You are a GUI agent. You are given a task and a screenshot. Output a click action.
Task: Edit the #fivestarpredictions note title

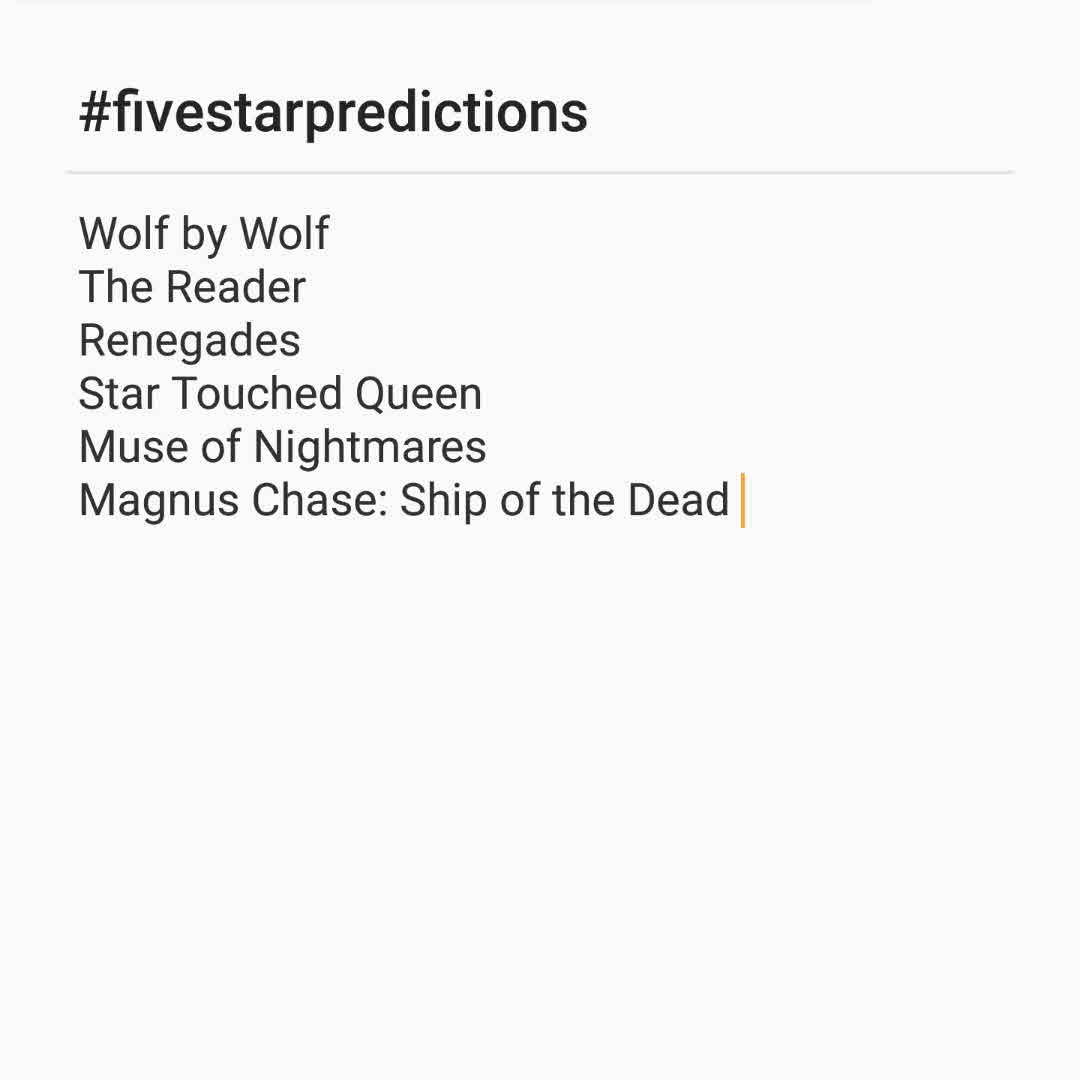click(333, 112)
